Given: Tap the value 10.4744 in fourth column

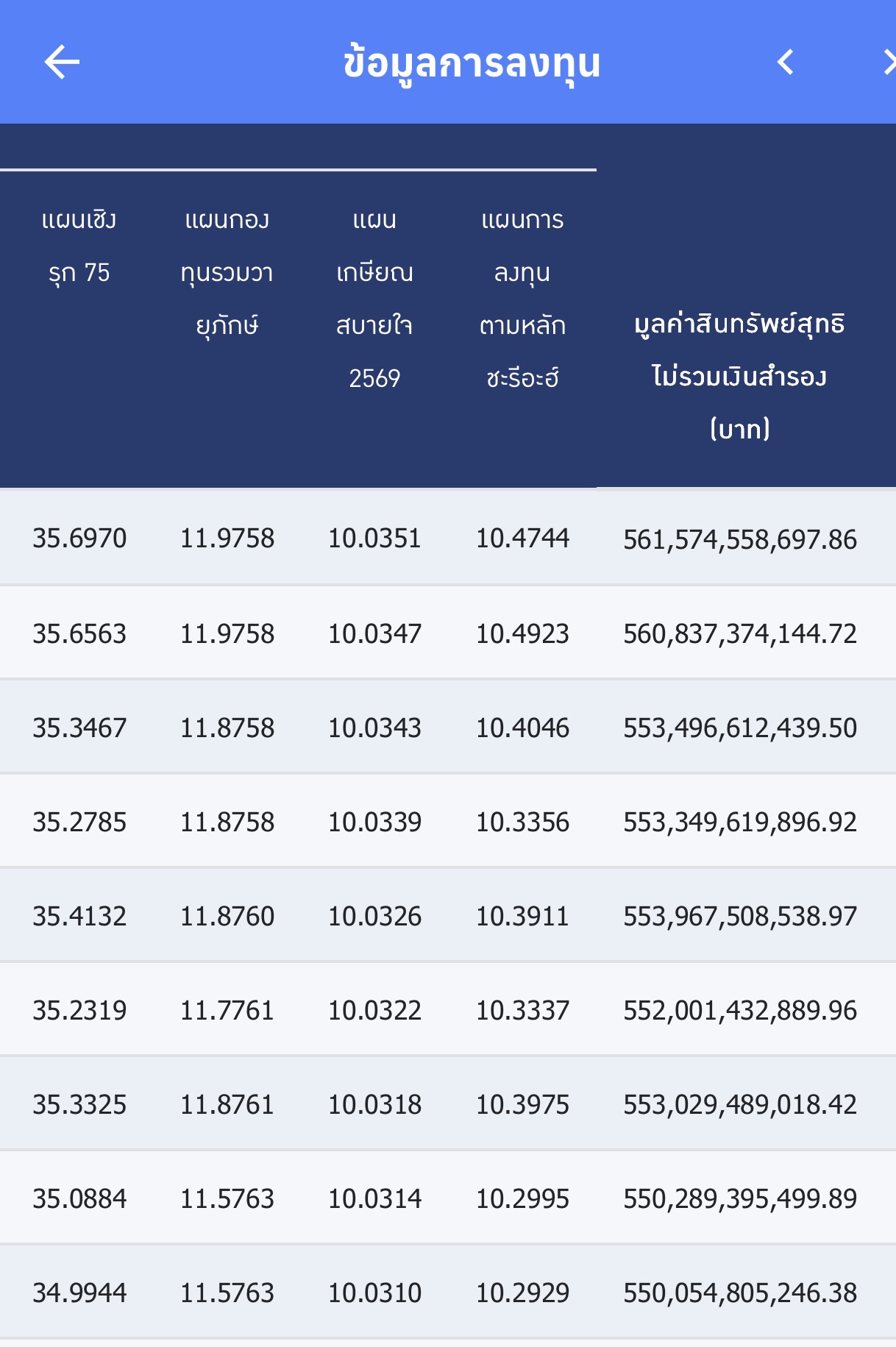Looking at the screenshot, I should pos(523,539).
